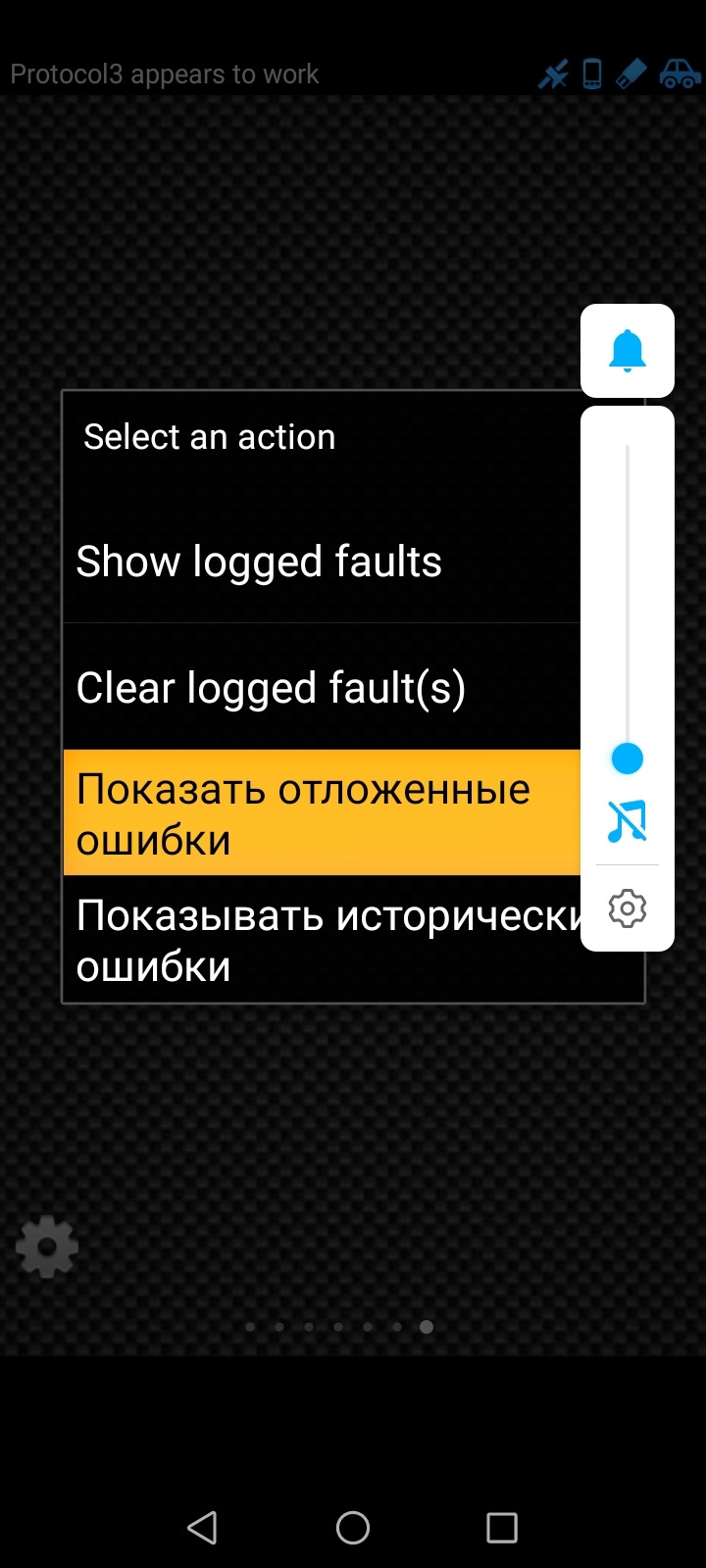Toggle the muted media note icon
The image size is (706, 1568).
[x=628, y=821]
